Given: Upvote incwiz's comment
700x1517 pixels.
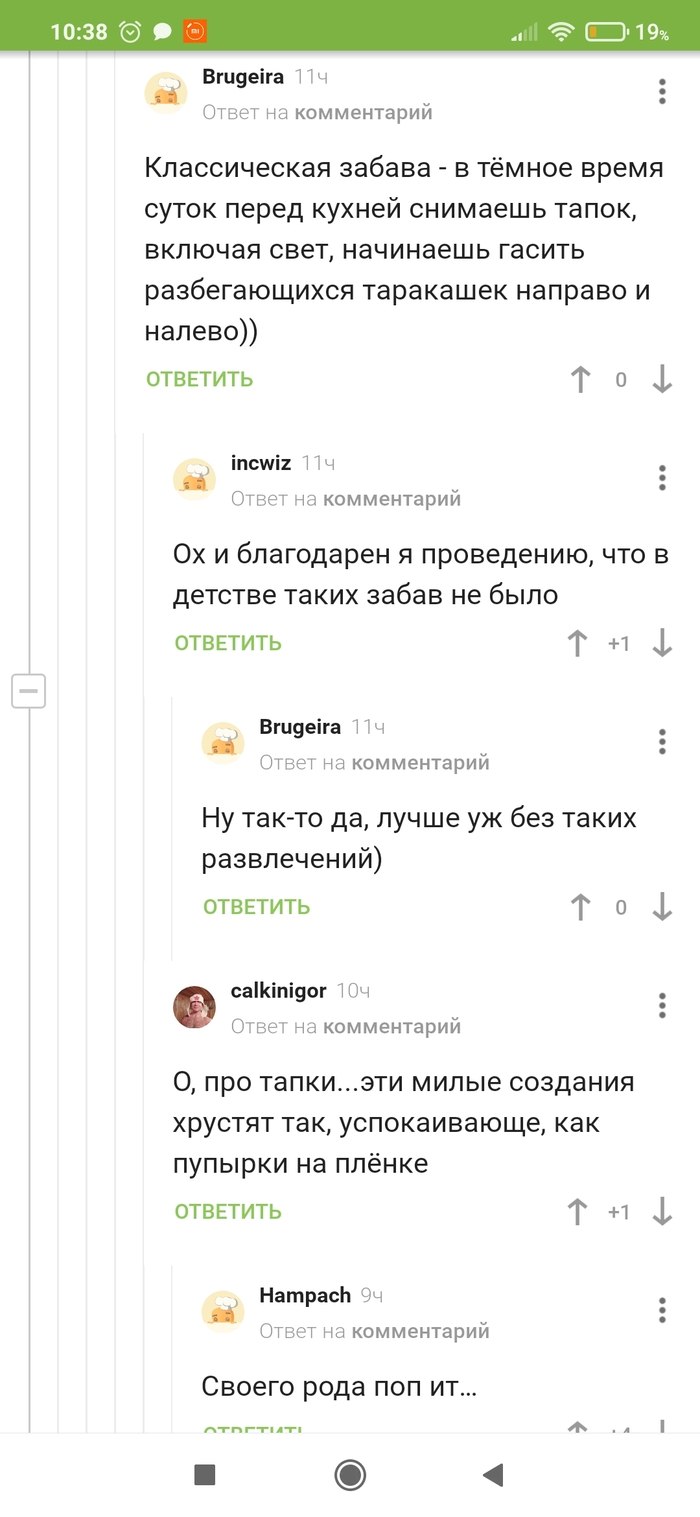Looking at the screenshot, I should pos(577,643).
